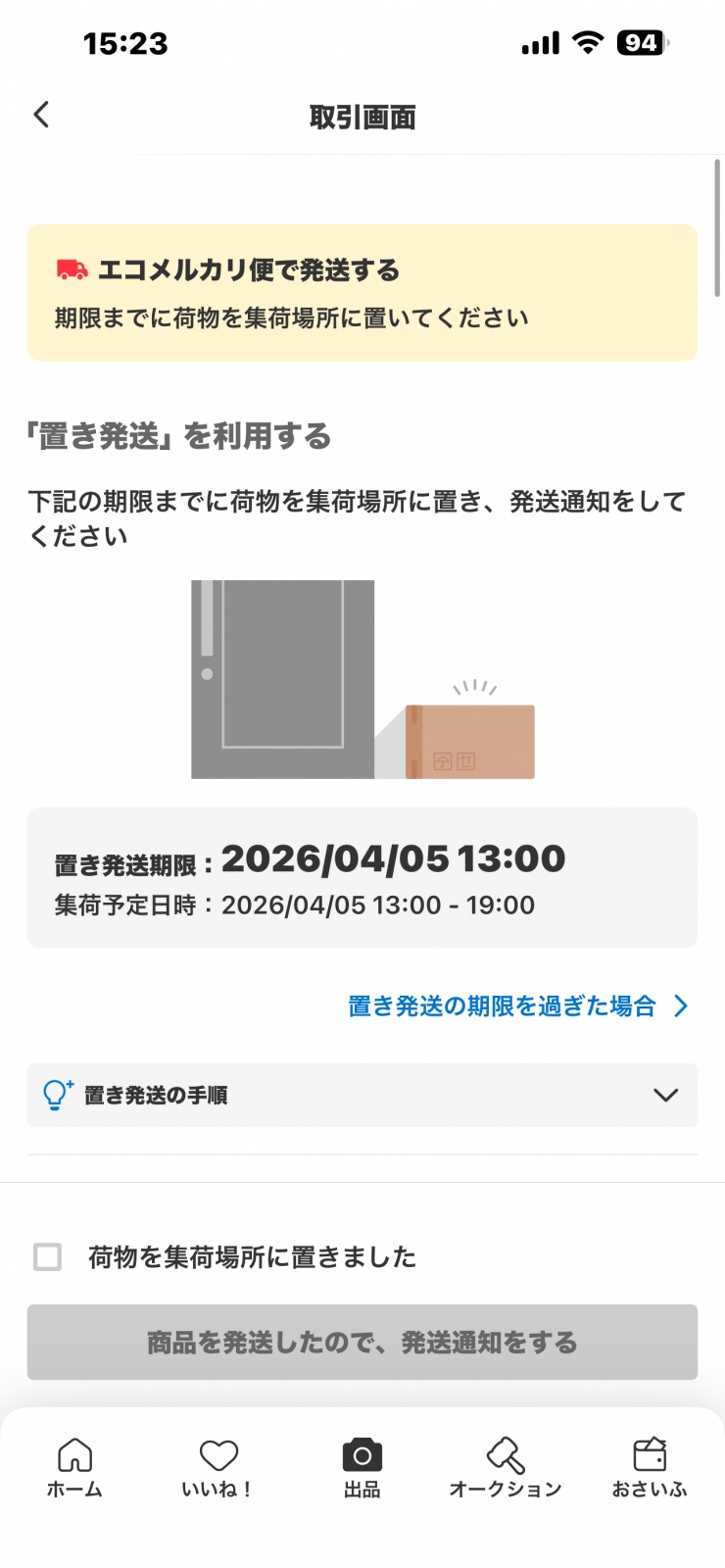The image size is (725, 1568).
Task: Go back from the 取引画面 screen
Action: [41, 115]
